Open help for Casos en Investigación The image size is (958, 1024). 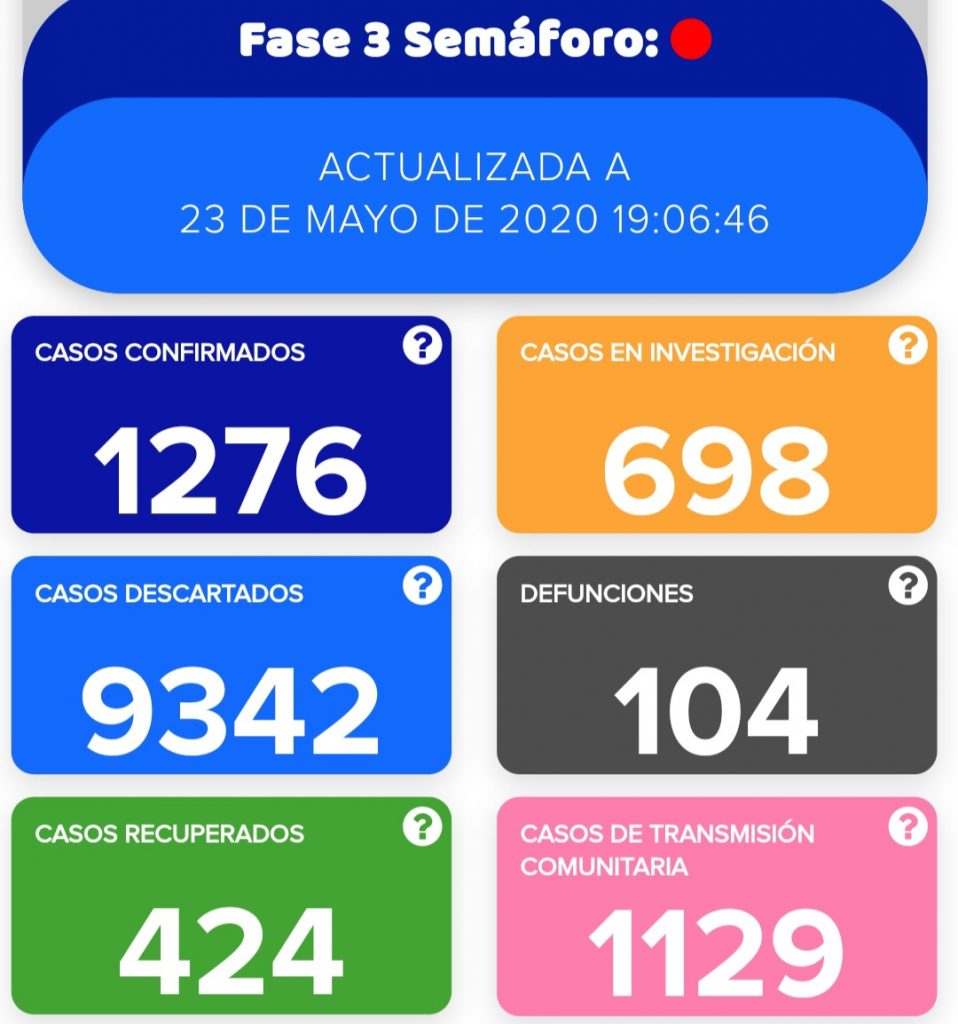(907, 346)
